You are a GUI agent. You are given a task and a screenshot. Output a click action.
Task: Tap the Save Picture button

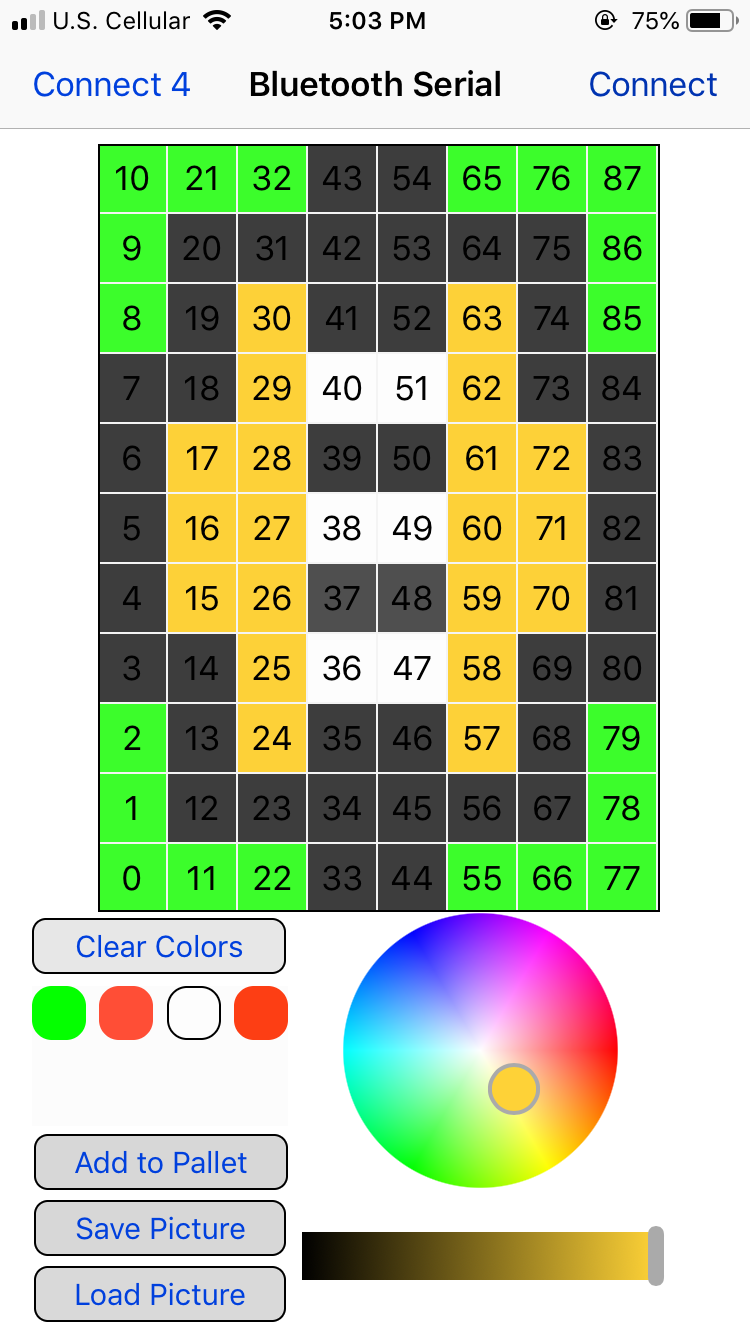click(x=161, y=1228)
